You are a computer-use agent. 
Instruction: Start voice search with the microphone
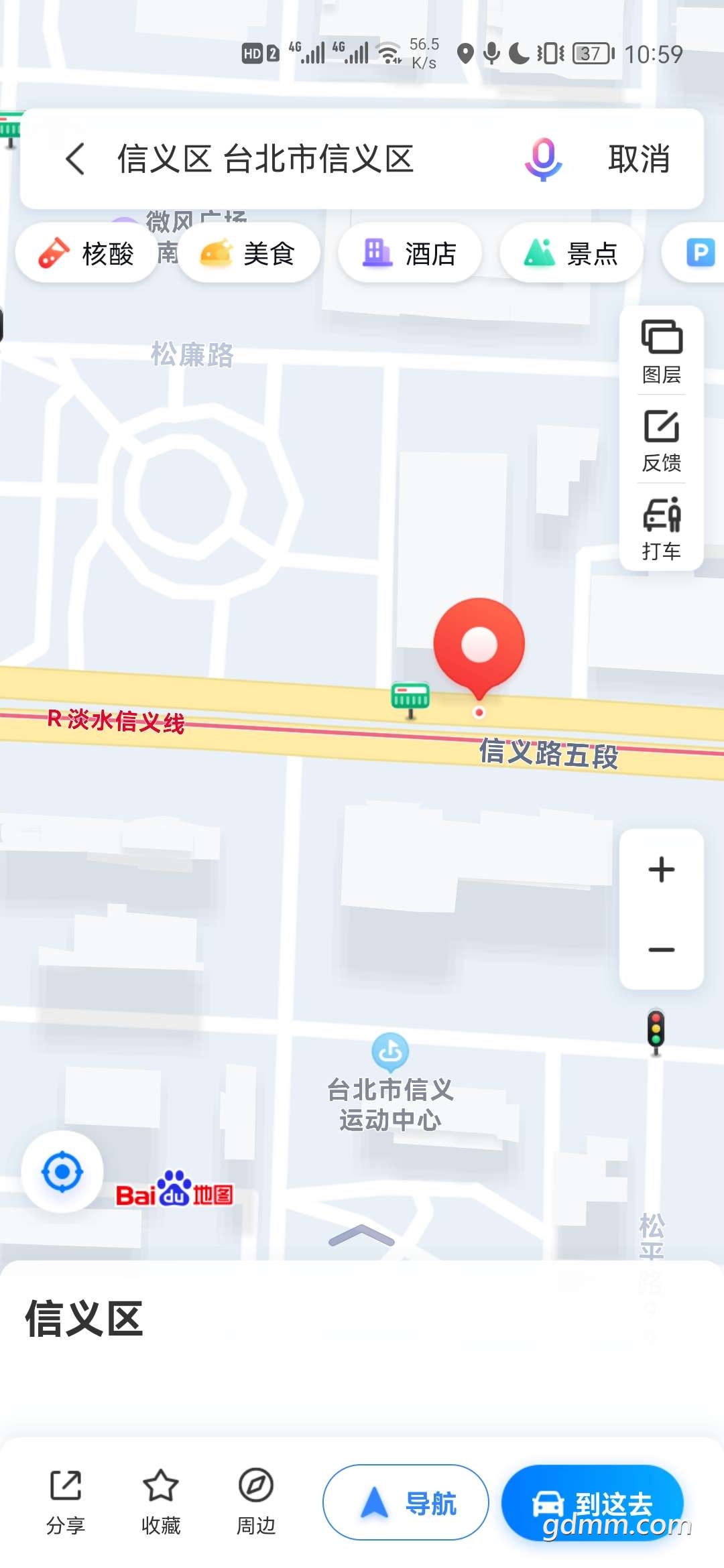click(x=543, y=159)
